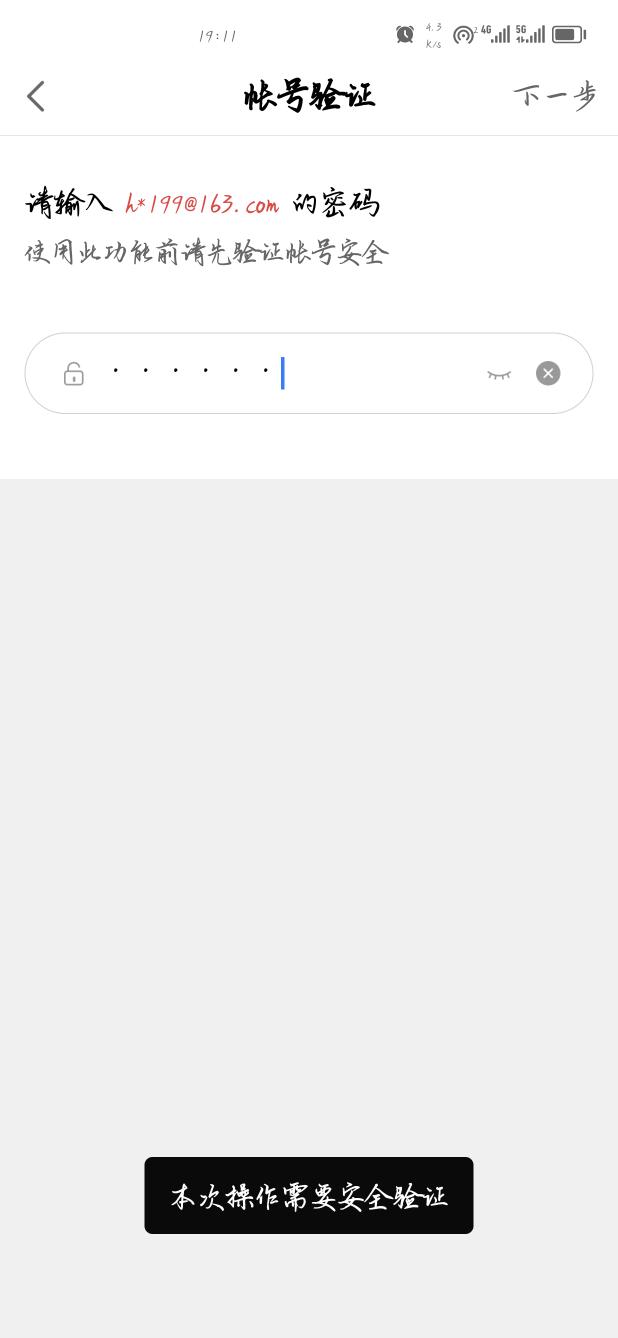
Task: Go back using the top-left arrow
Action: click(x=36, y=97)
